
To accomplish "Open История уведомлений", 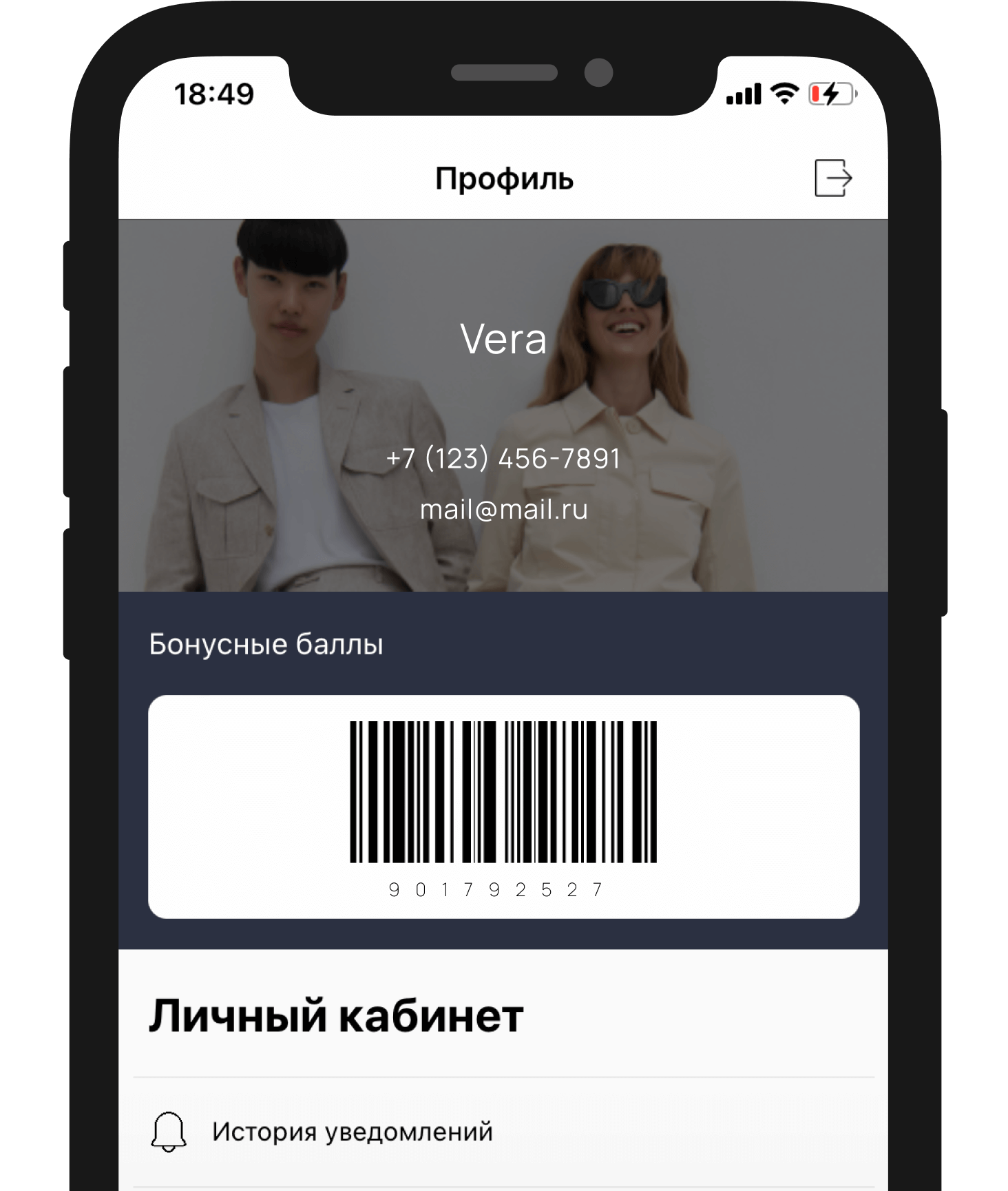I will coord(352,1132).
